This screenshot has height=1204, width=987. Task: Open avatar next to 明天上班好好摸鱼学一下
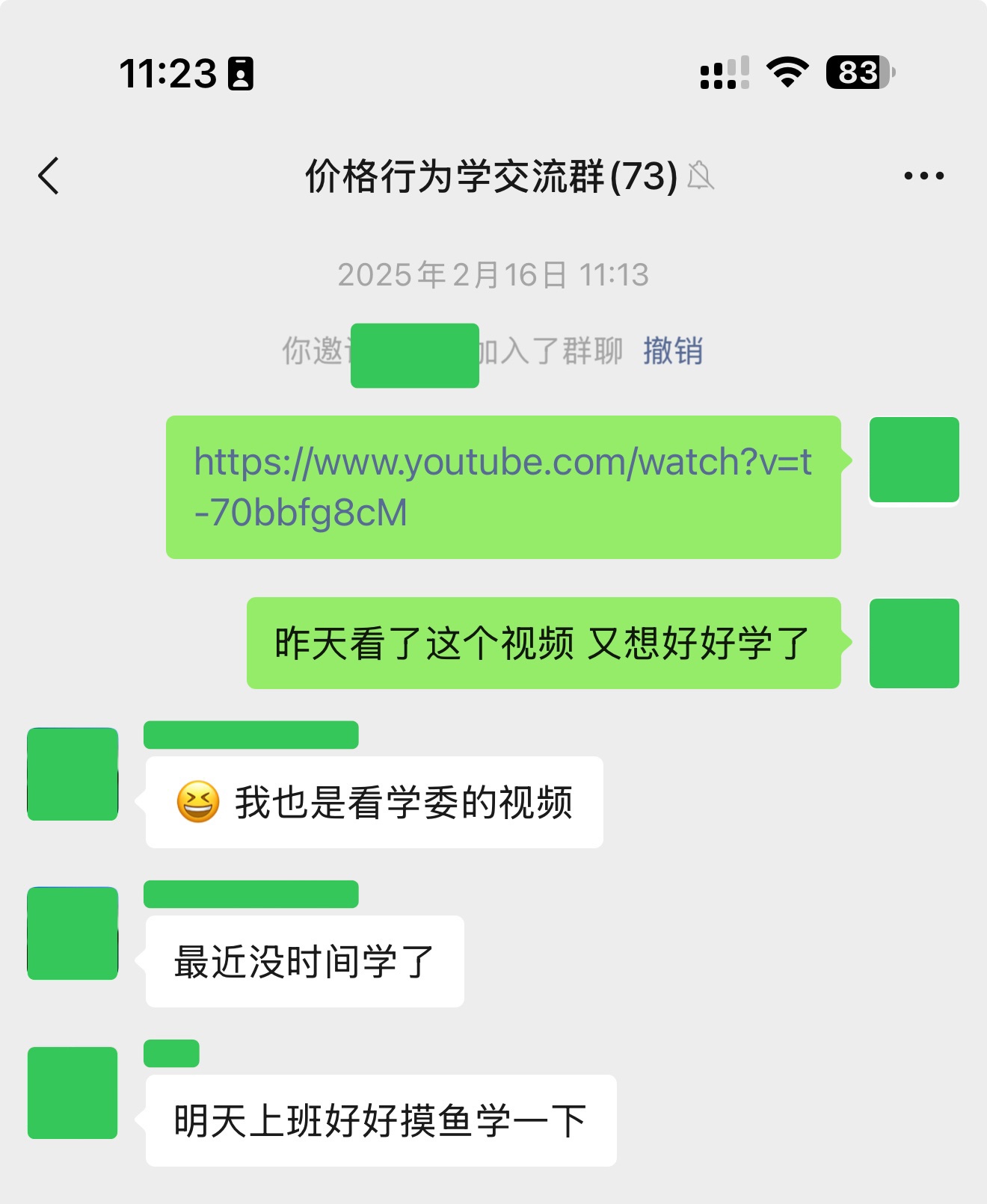click(73, 1093)
